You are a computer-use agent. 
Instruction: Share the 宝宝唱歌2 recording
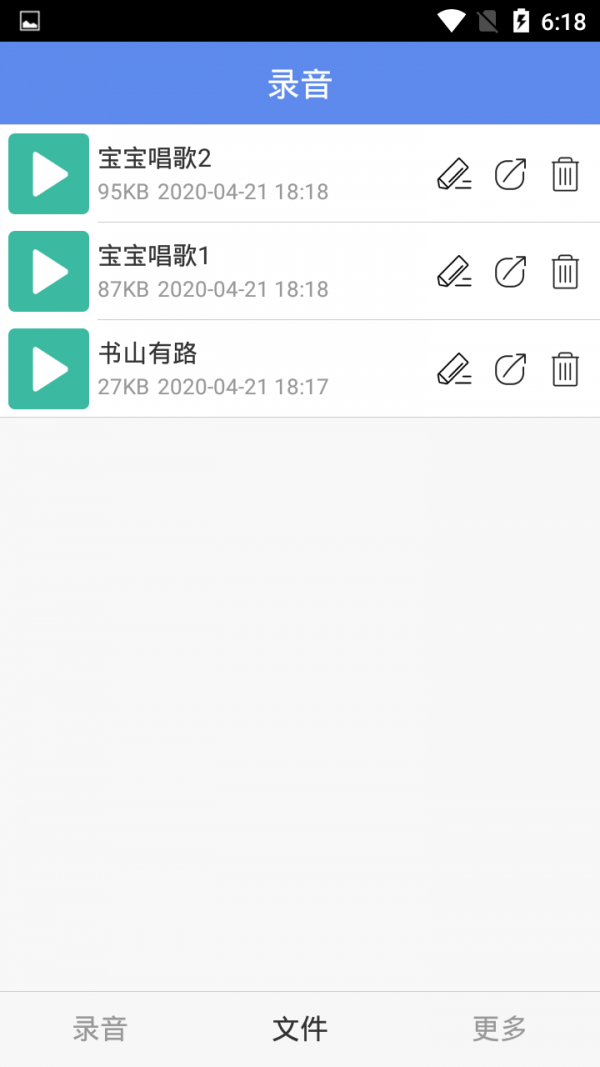[510, 174]
